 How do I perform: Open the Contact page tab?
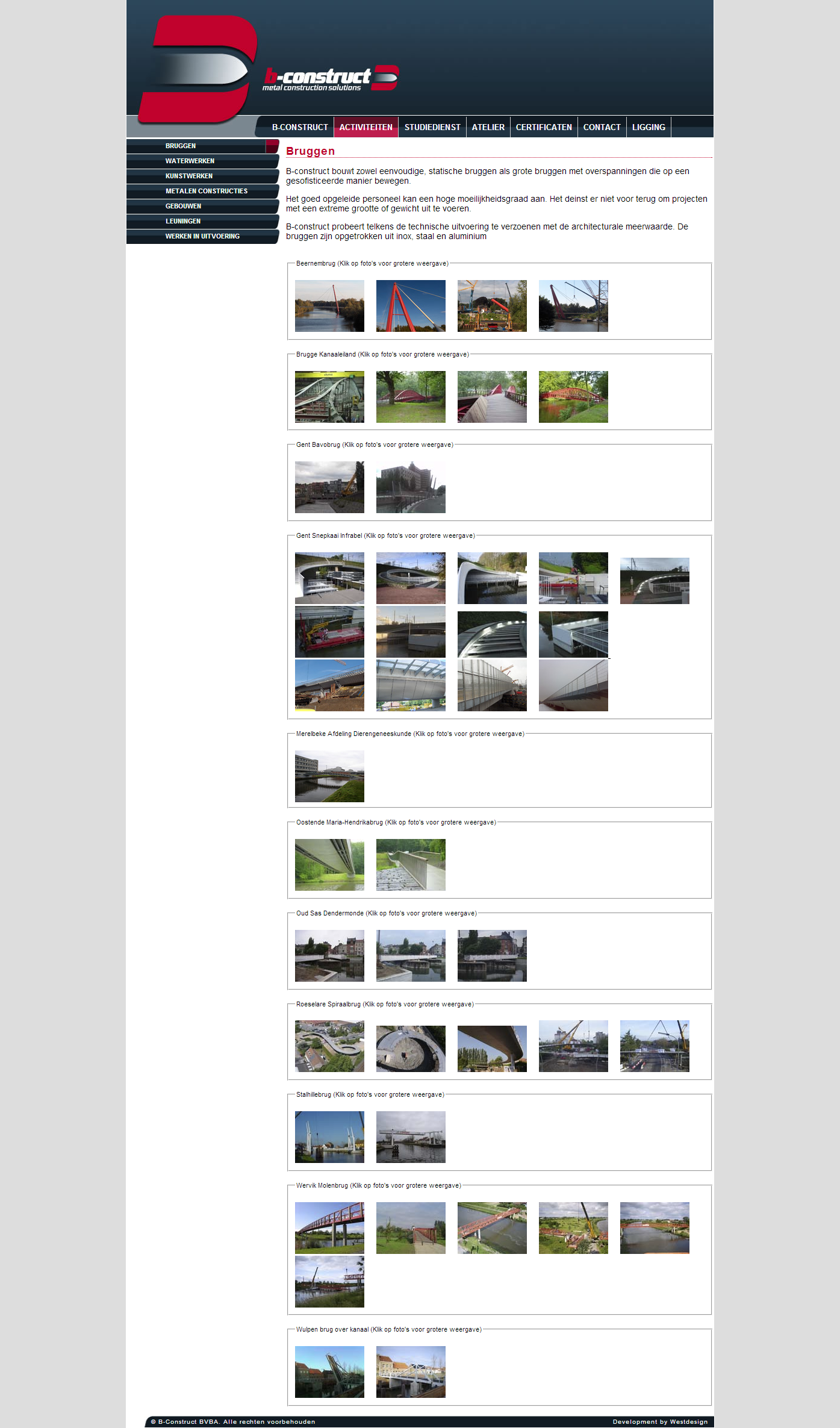[x=602, y=127]
